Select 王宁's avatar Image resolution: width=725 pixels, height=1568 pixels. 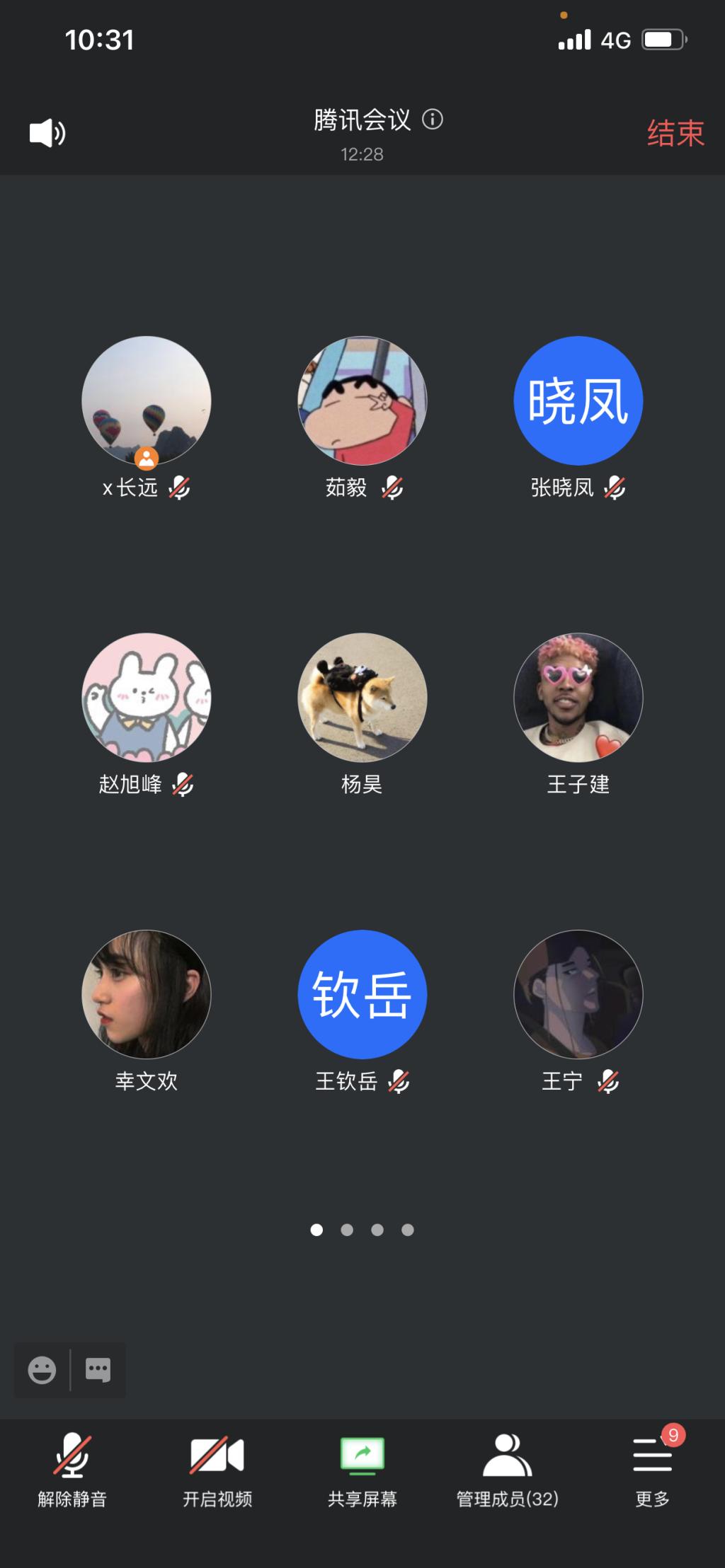click(578, 994)
